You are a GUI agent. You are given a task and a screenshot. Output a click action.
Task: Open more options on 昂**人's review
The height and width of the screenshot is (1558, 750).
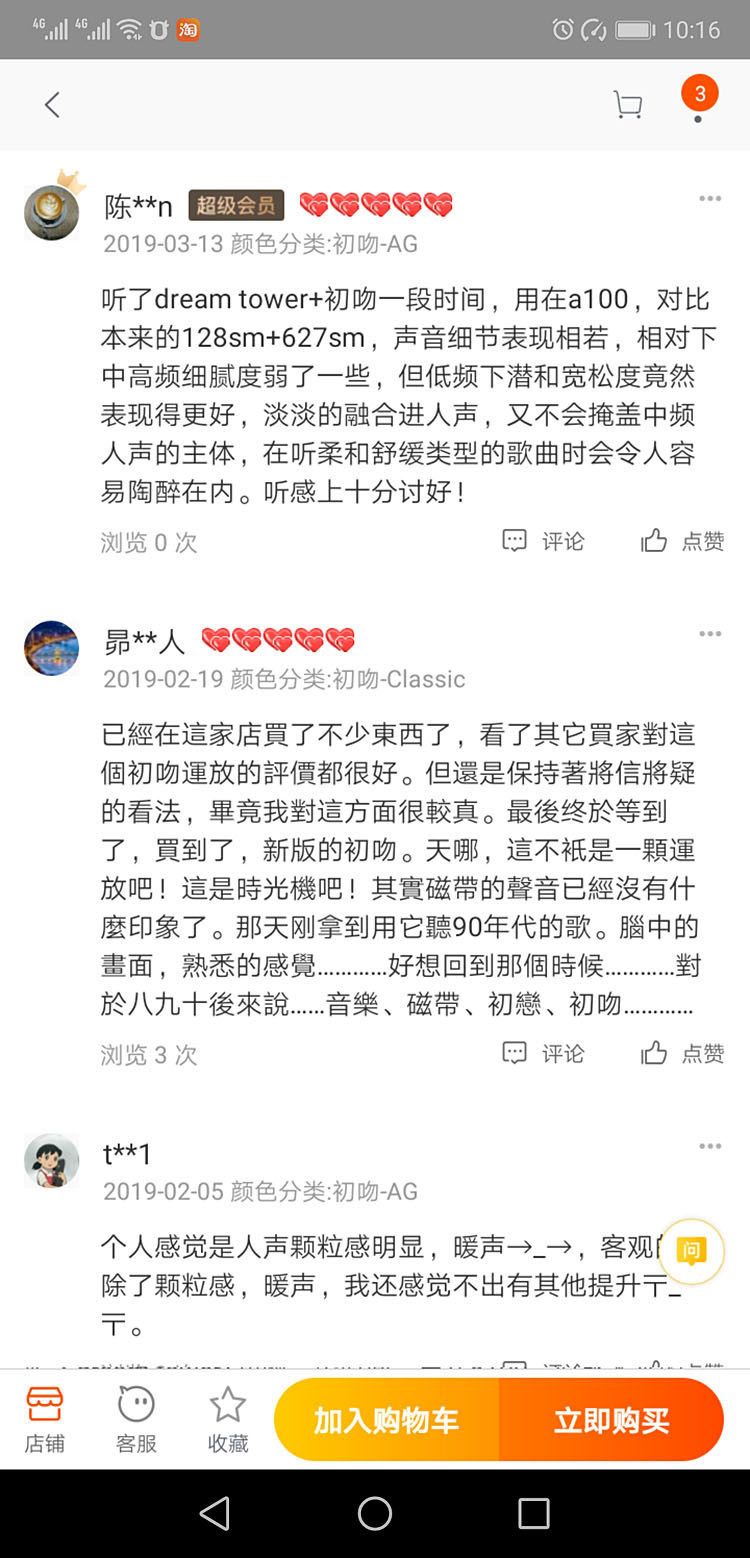click(x=710, y=634)
